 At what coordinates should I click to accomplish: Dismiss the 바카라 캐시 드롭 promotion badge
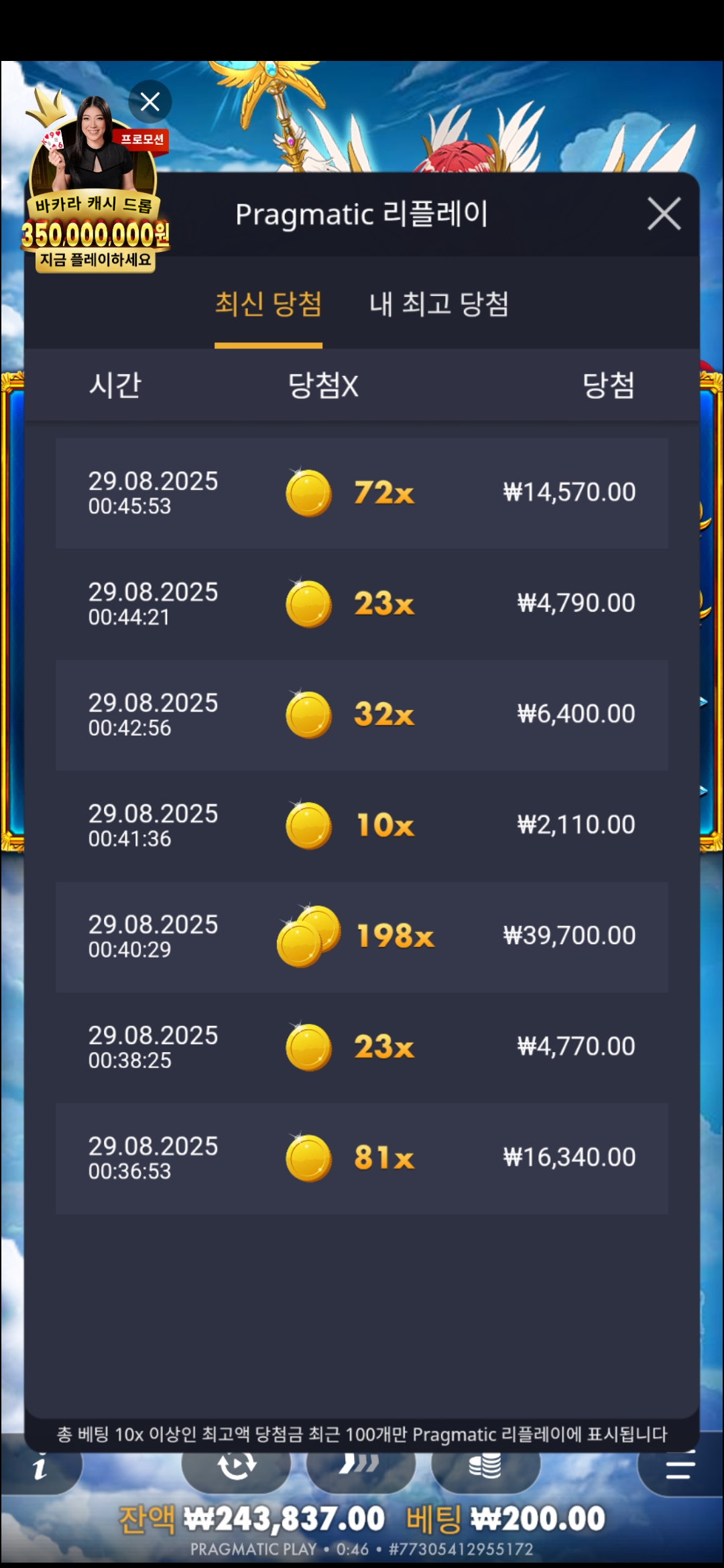tap(149, 102)
